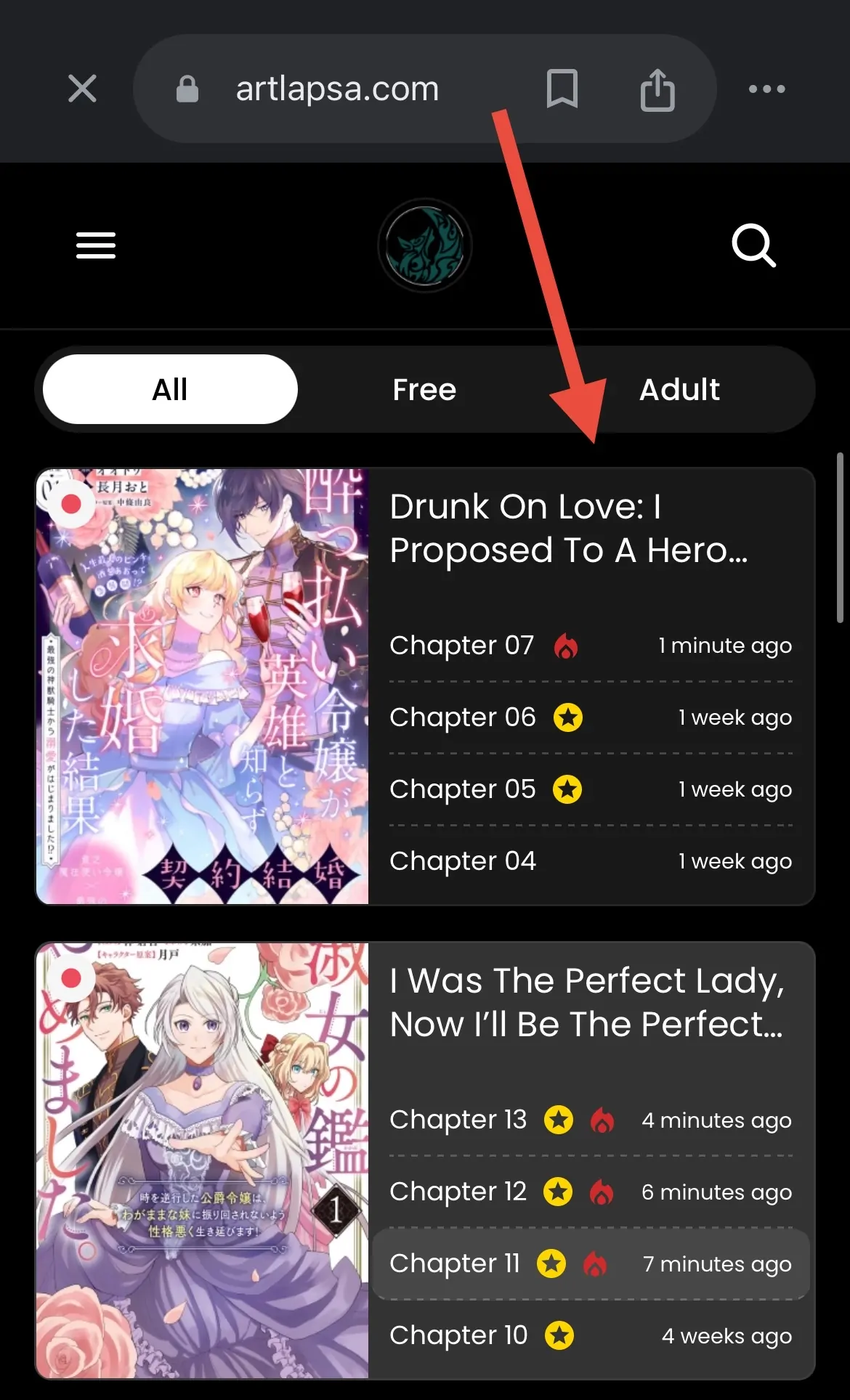Viewport: 850px width, 1400px height.
Task: Bookmark the artlapsa.com page
Action: [562, 89]
